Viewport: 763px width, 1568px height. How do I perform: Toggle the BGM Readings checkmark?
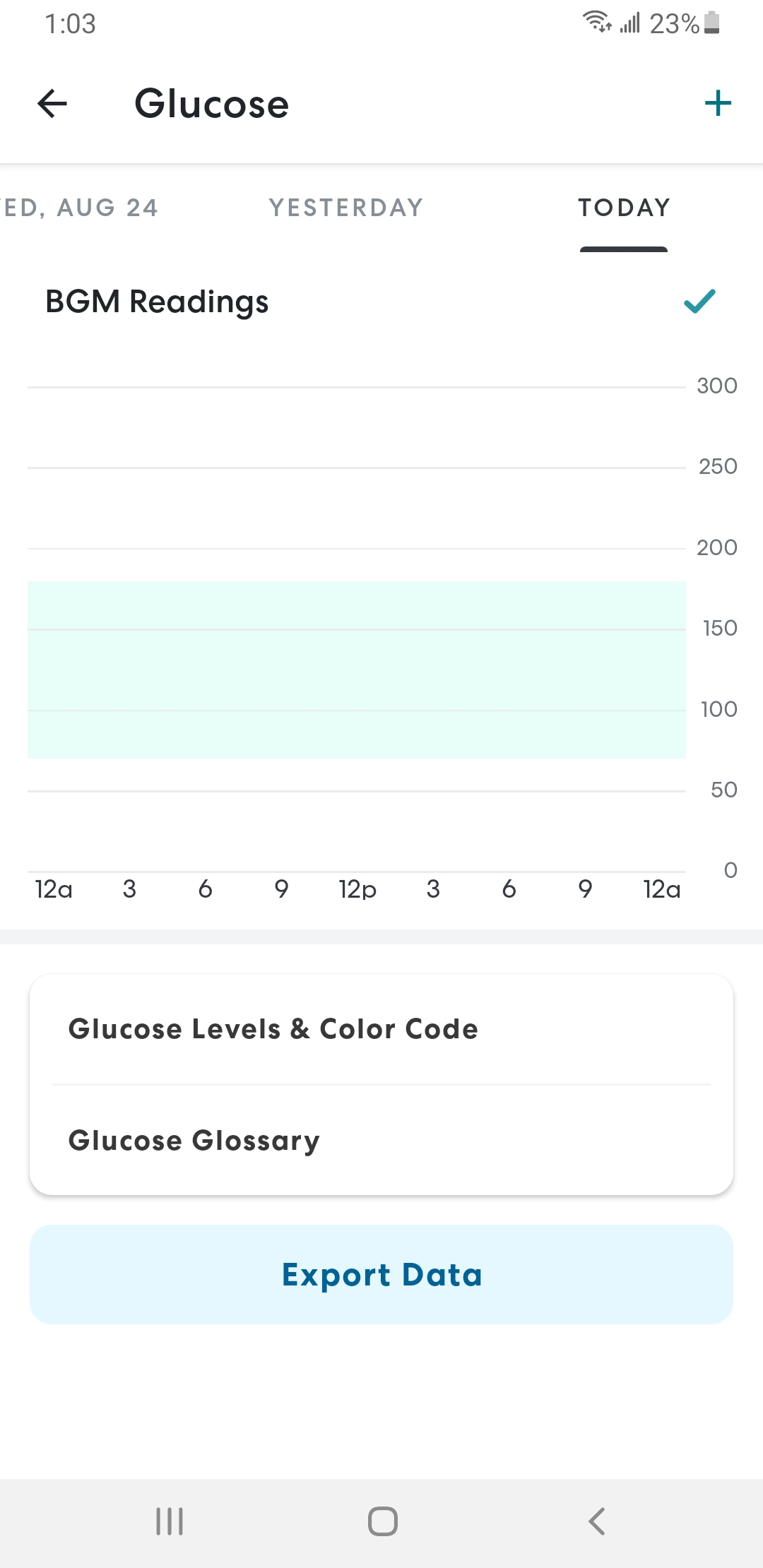(x=699, y=302)
